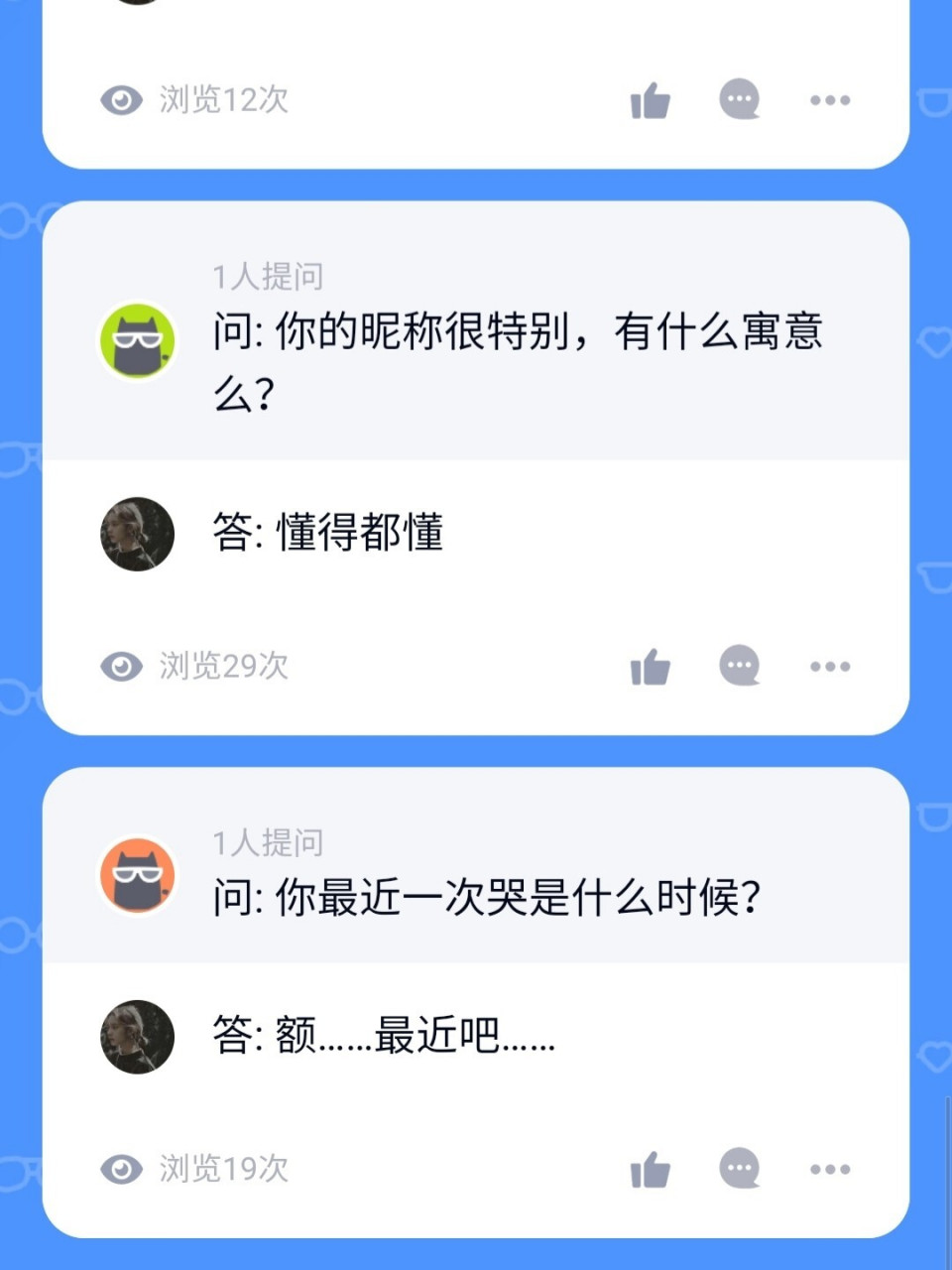Image resolution: width=952 pixels, height=1270 pixels.
Task: Tap the eye icon showing 浏览19次
Action: pos(120,1170)
